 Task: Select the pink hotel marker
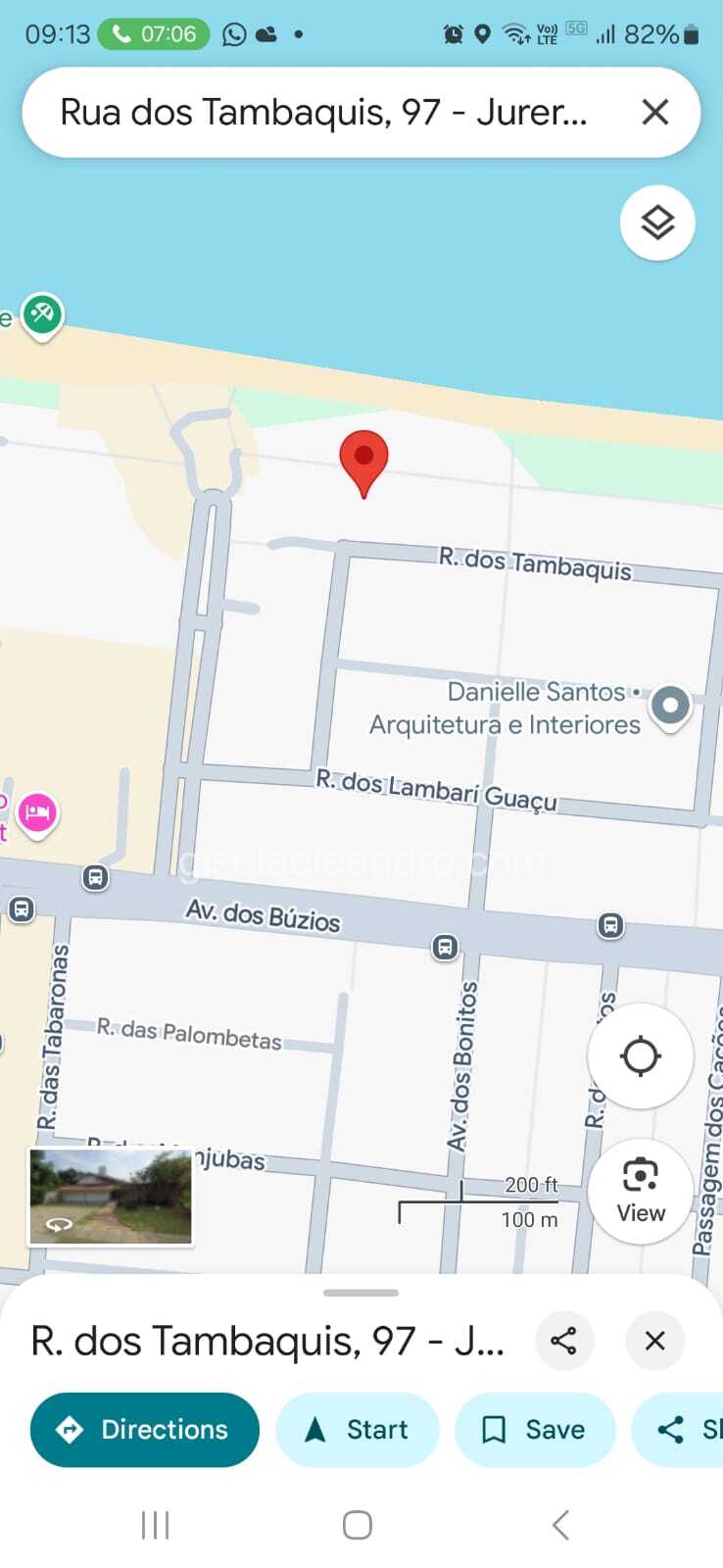point(37,814)
